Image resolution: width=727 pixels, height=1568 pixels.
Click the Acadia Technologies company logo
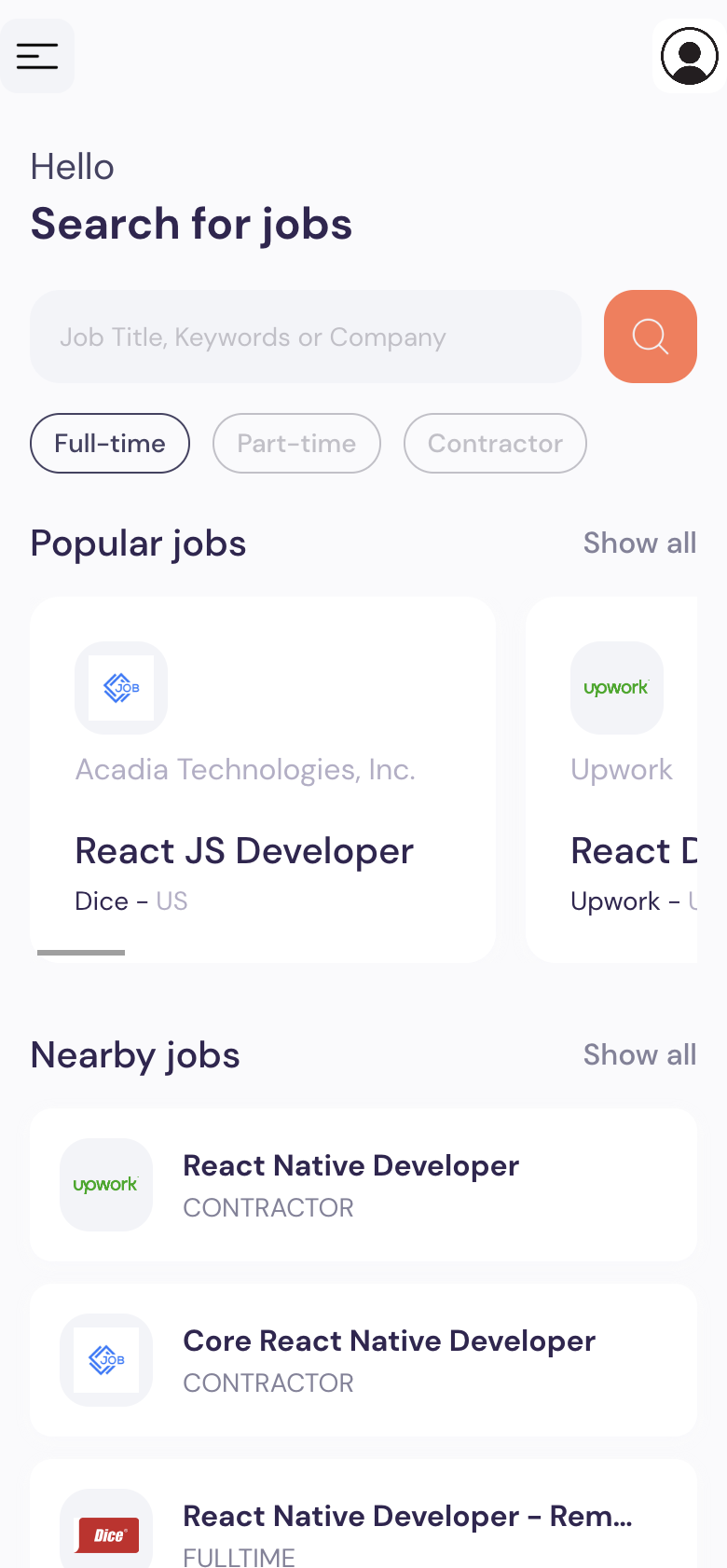pyautogui.click(x=121, y=688)
